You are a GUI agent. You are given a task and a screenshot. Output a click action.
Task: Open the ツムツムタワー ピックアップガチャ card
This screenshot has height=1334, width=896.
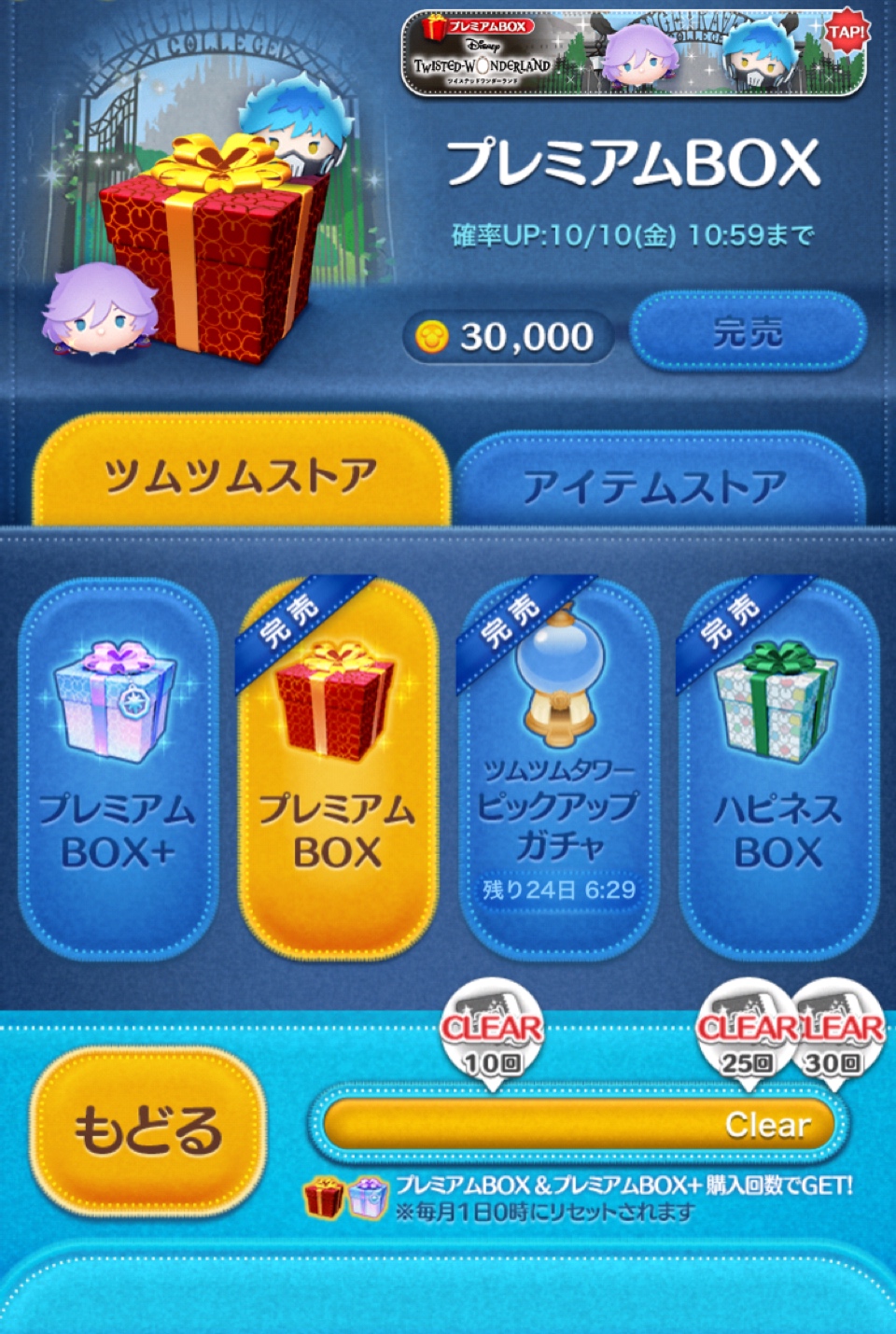pyautogui.click(x=558, y=767)
